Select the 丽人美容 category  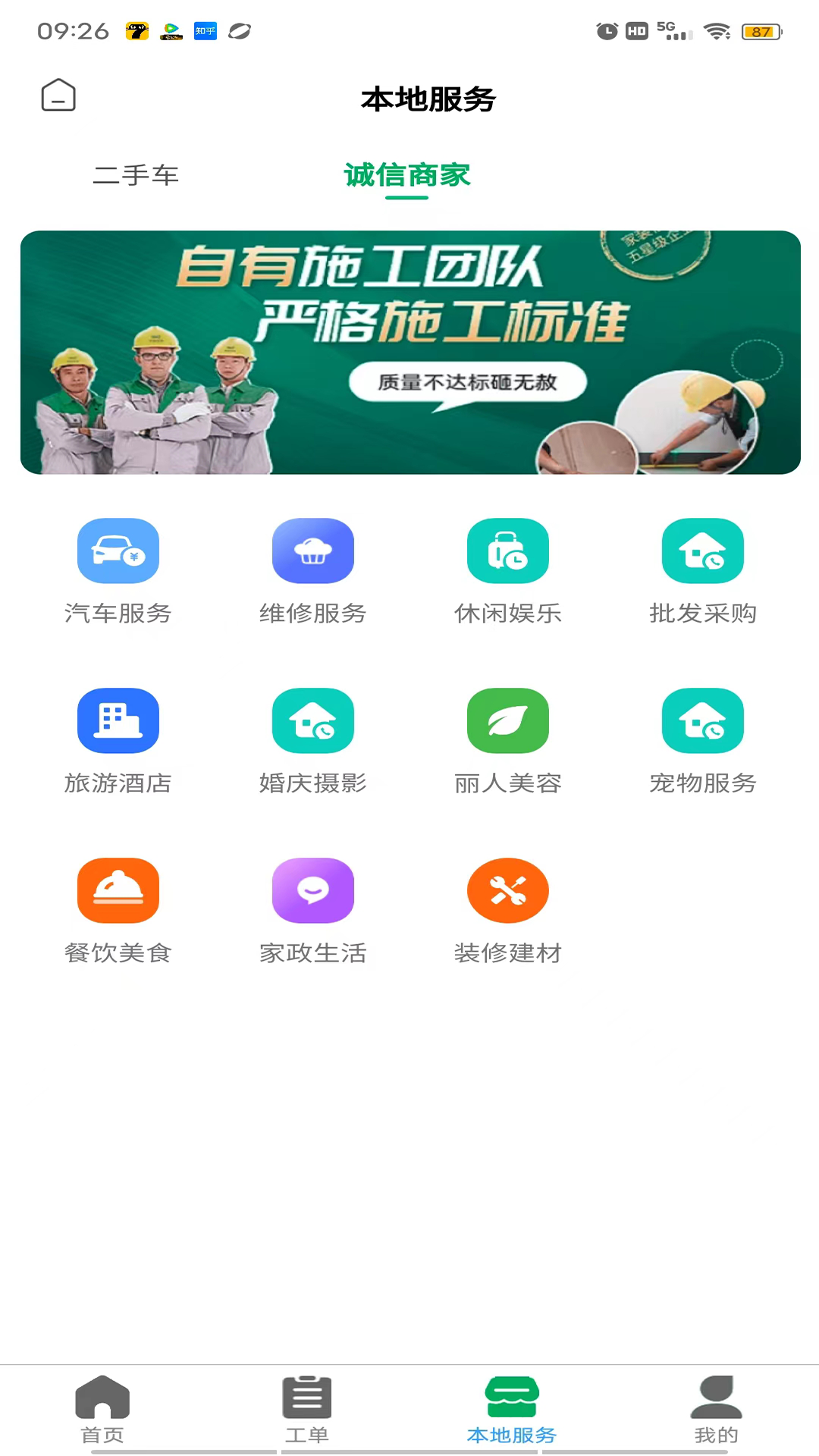pyautogui.click(x=508, y=741)
